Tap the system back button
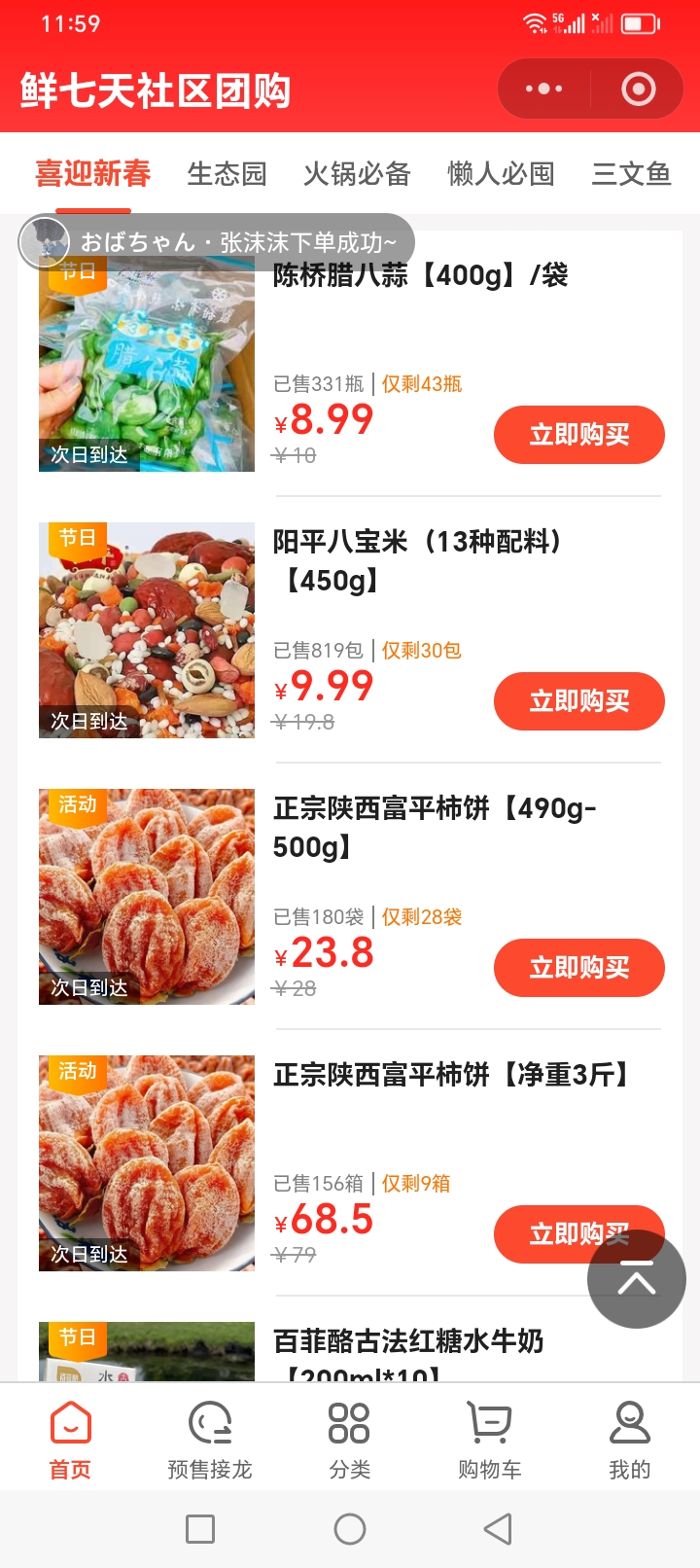This screenshot has width=700, height=1568. [x=498, y=1529]
